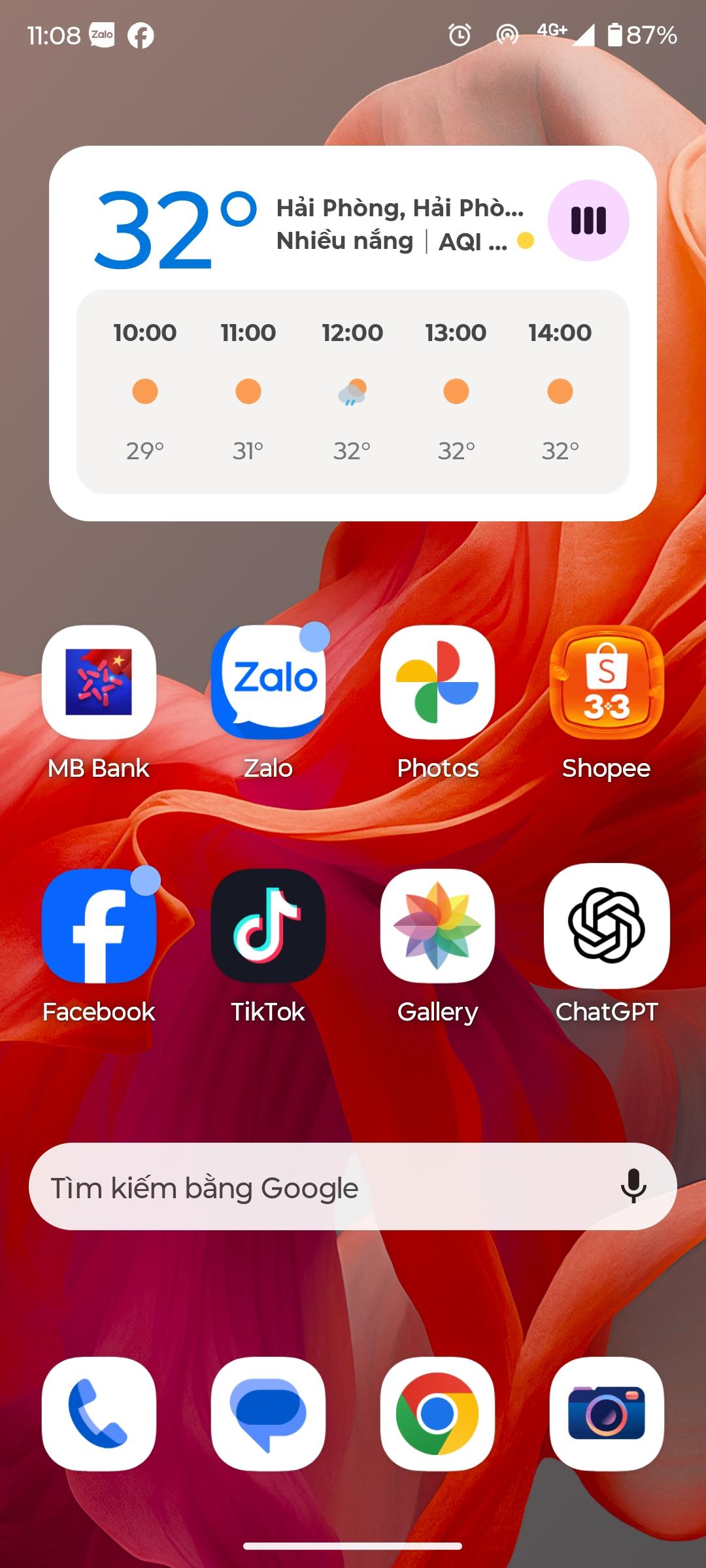Open the Gallery app
The height and width of the screenshot is (1568, 706).
tap(437, 926)
